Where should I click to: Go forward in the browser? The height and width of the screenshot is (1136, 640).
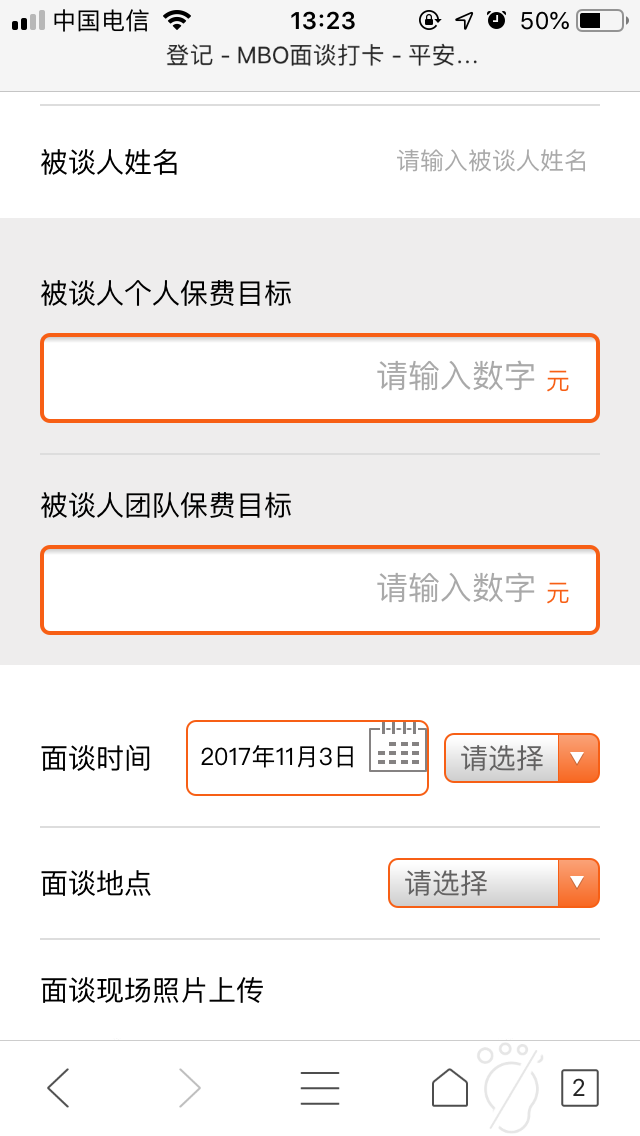(189, 1087)
